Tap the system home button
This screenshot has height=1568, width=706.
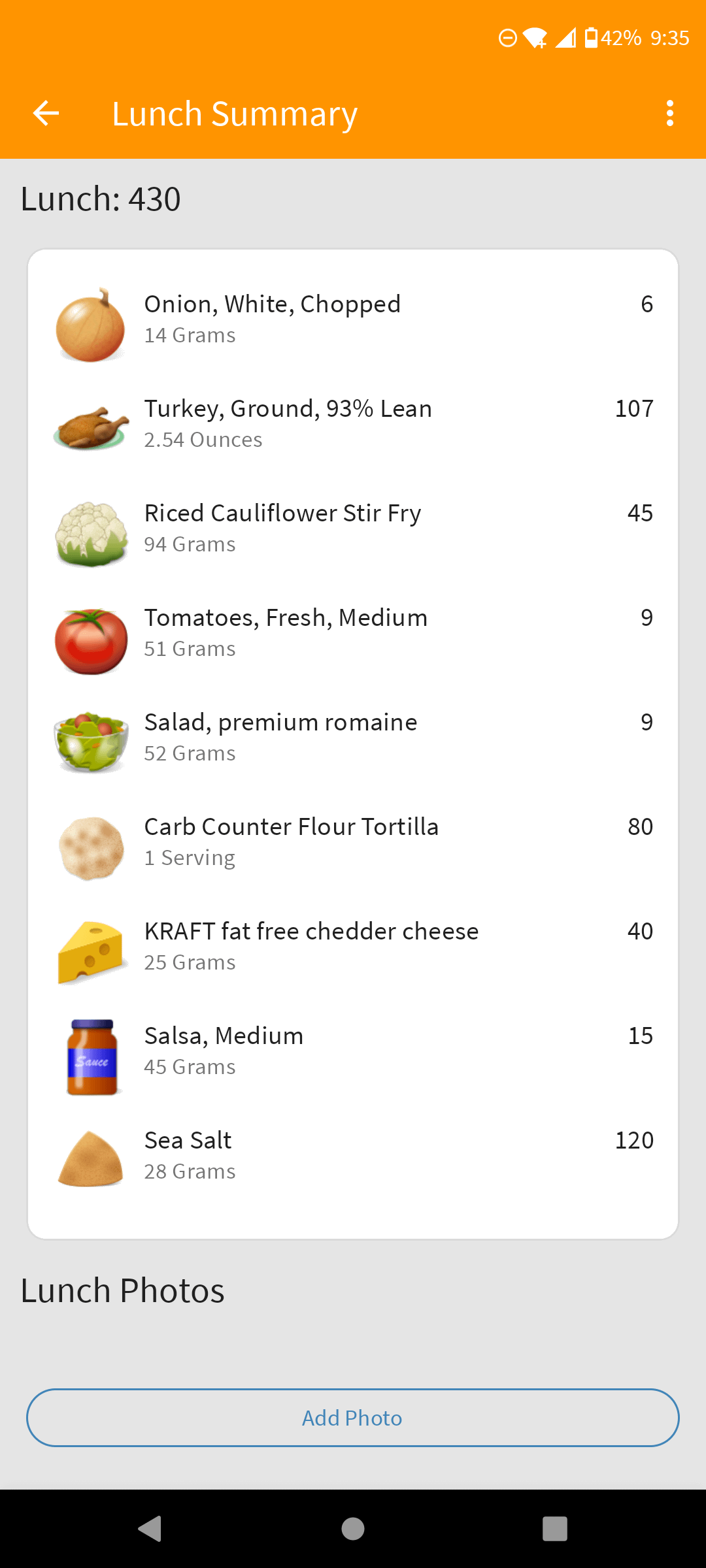(353, 1529)
